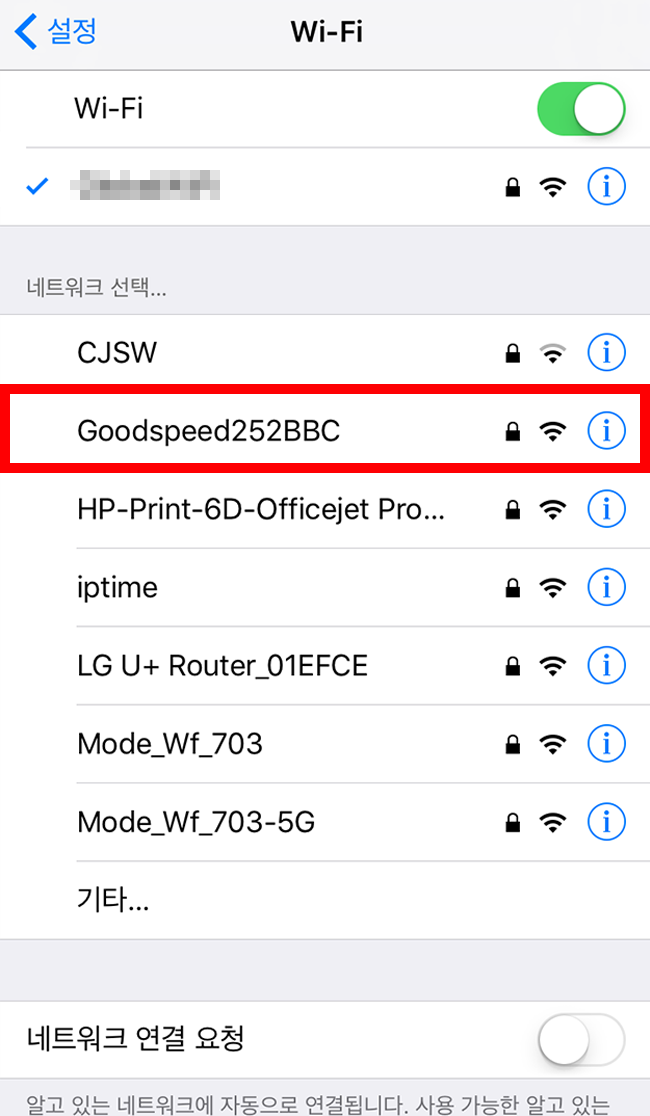This screenshot has height=1116, width=650.
Task: Go back to 설정
Action: (57, 31)
